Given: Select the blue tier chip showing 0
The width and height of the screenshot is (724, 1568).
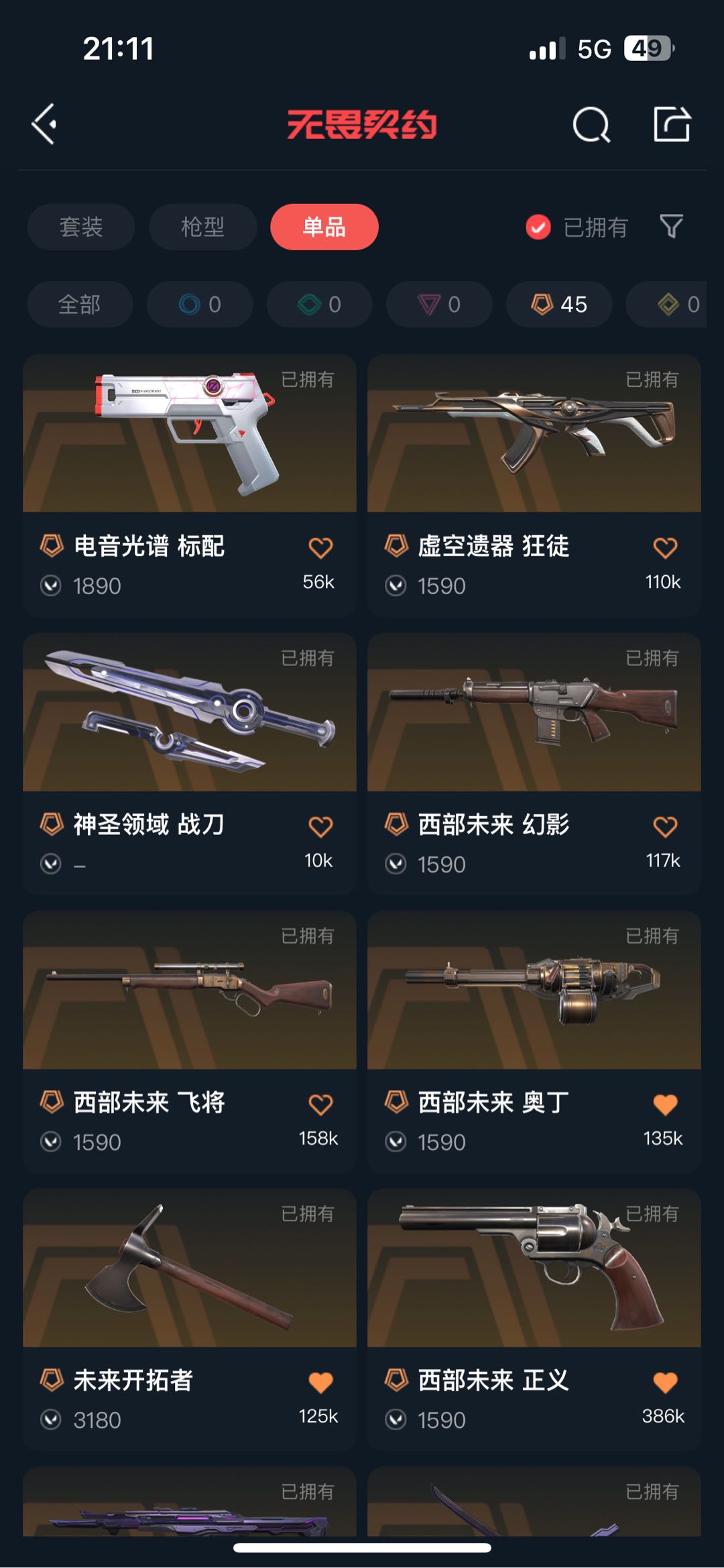Looking at the screenshot, I should pyautogui.click(x=200, y=304).
